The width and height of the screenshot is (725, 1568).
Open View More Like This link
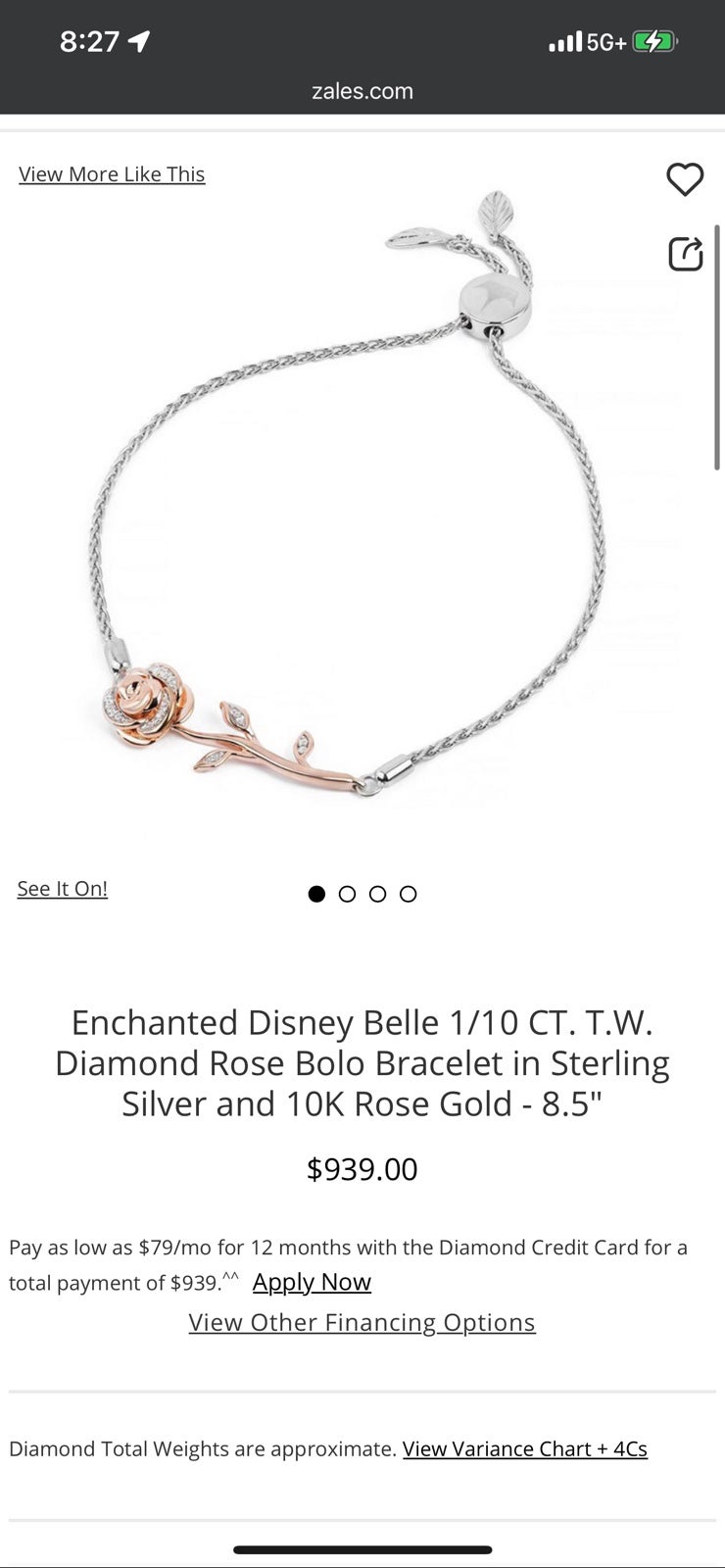112,174
